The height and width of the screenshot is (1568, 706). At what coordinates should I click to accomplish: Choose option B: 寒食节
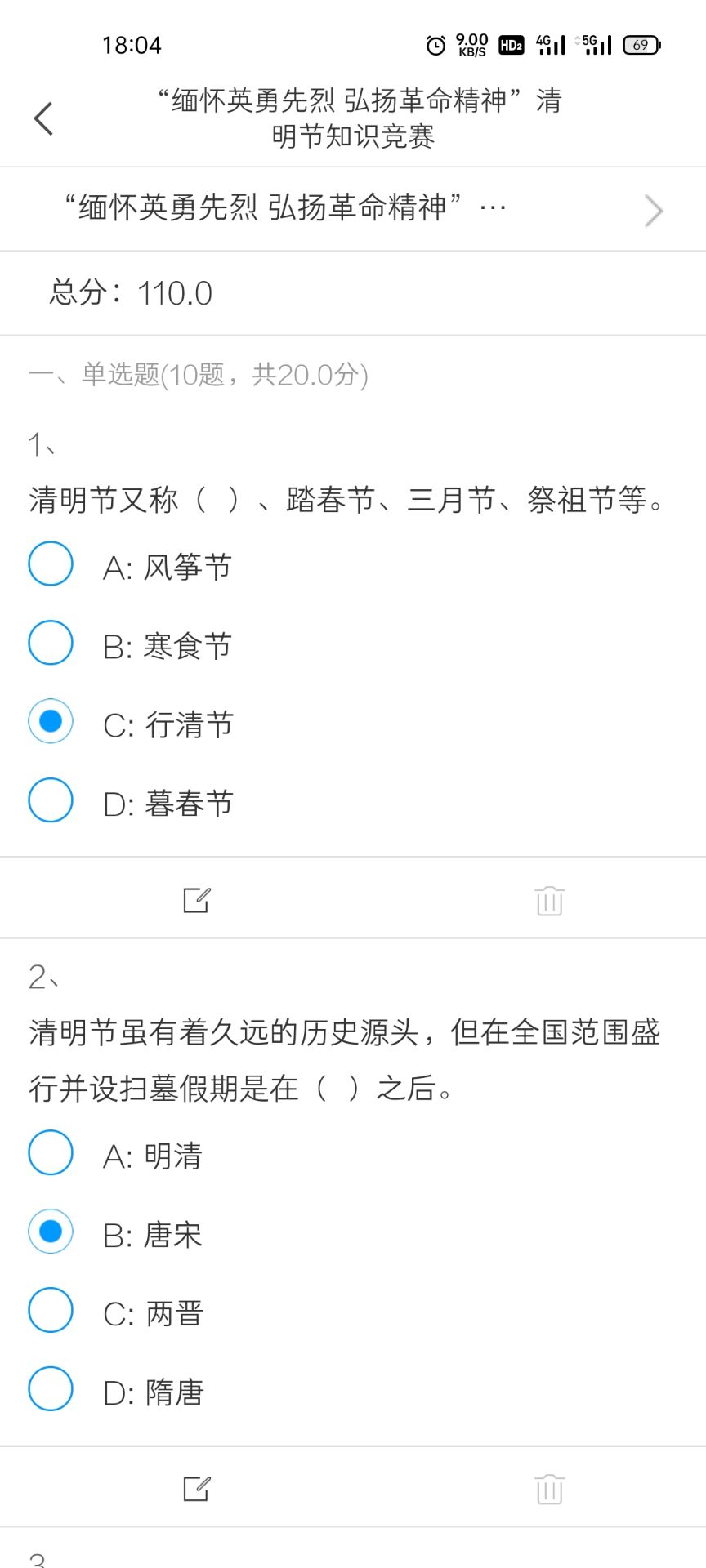(51, 644)
